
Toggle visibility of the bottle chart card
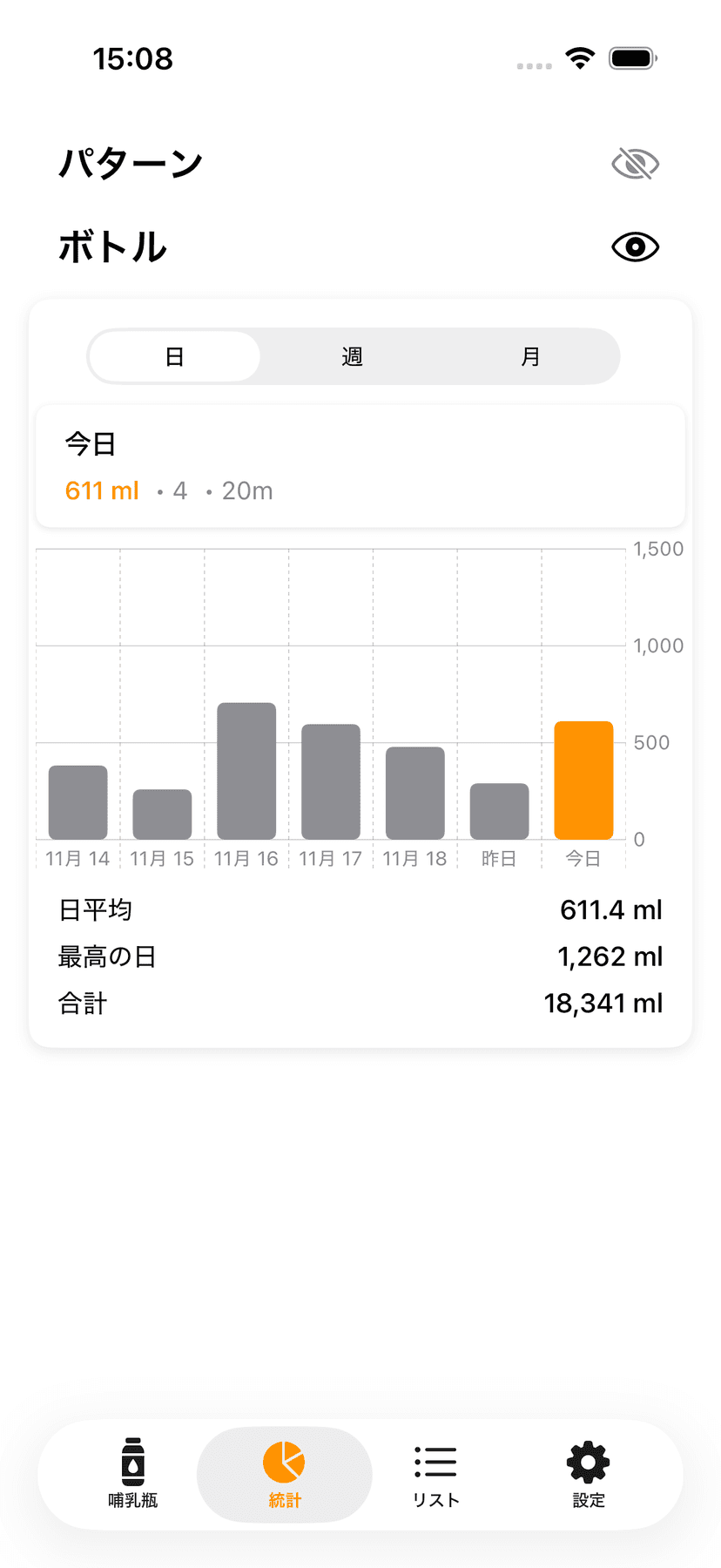click(x=635, y=247)
